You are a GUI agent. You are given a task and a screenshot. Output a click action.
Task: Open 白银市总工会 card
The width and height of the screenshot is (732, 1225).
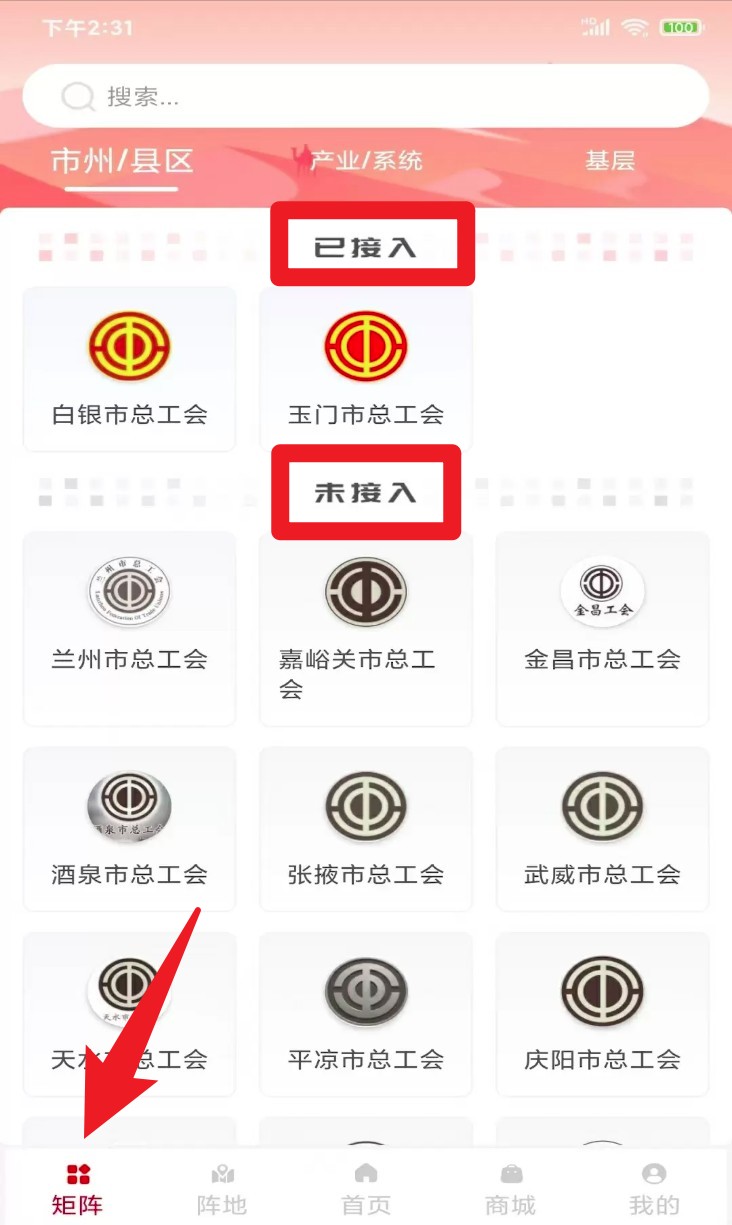click(129, 369)
